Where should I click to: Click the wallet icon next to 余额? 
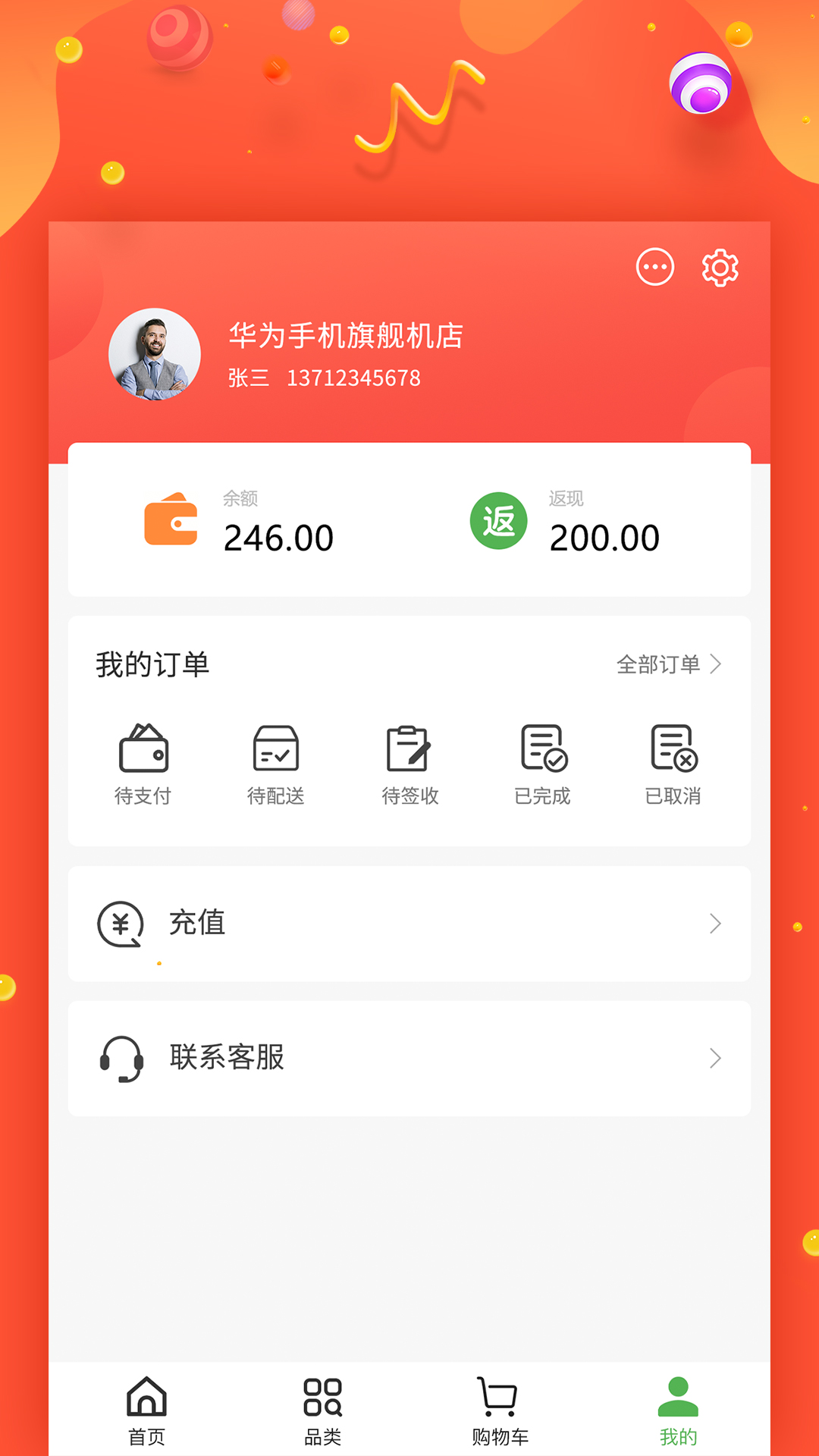[170, 522]
